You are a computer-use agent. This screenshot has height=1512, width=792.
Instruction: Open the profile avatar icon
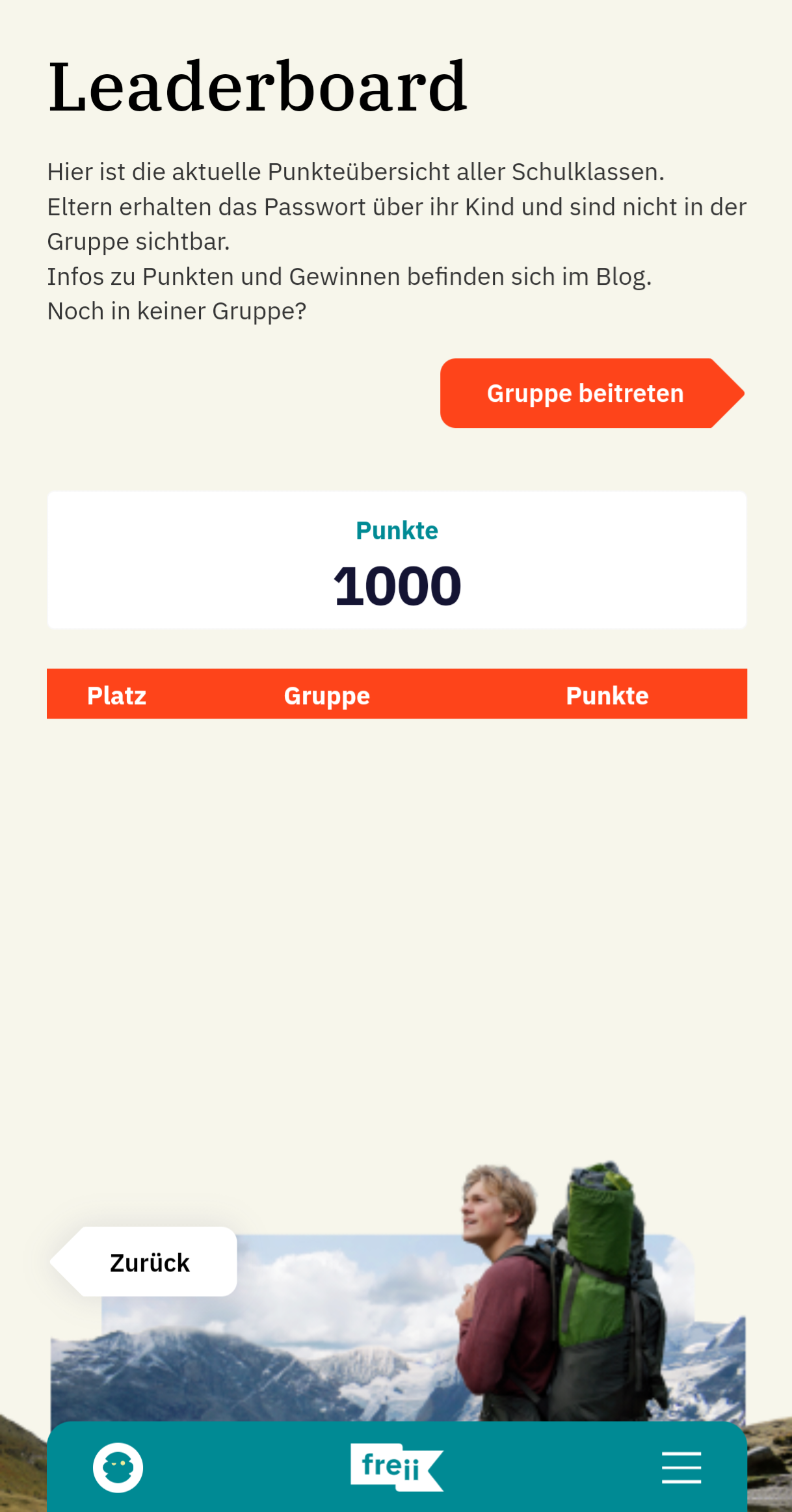tap(118, 1467)
